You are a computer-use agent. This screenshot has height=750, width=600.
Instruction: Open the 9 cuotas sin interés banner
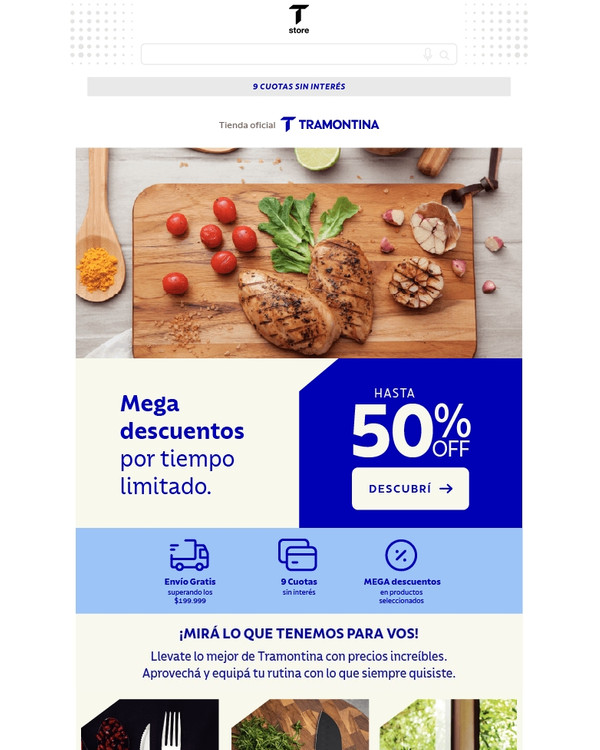(x=298, y=87)
